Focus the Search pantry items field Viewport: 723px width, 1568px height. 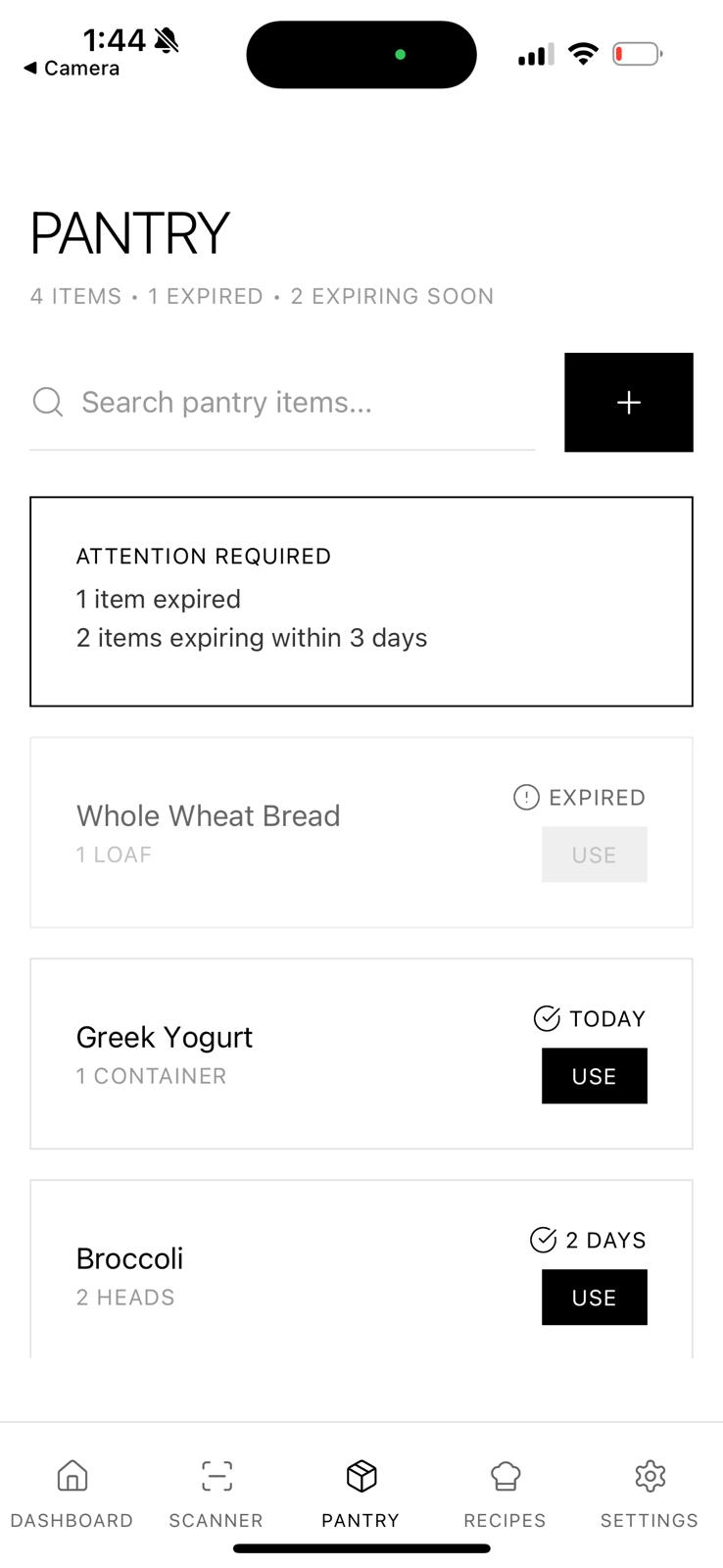click(294, 403)
